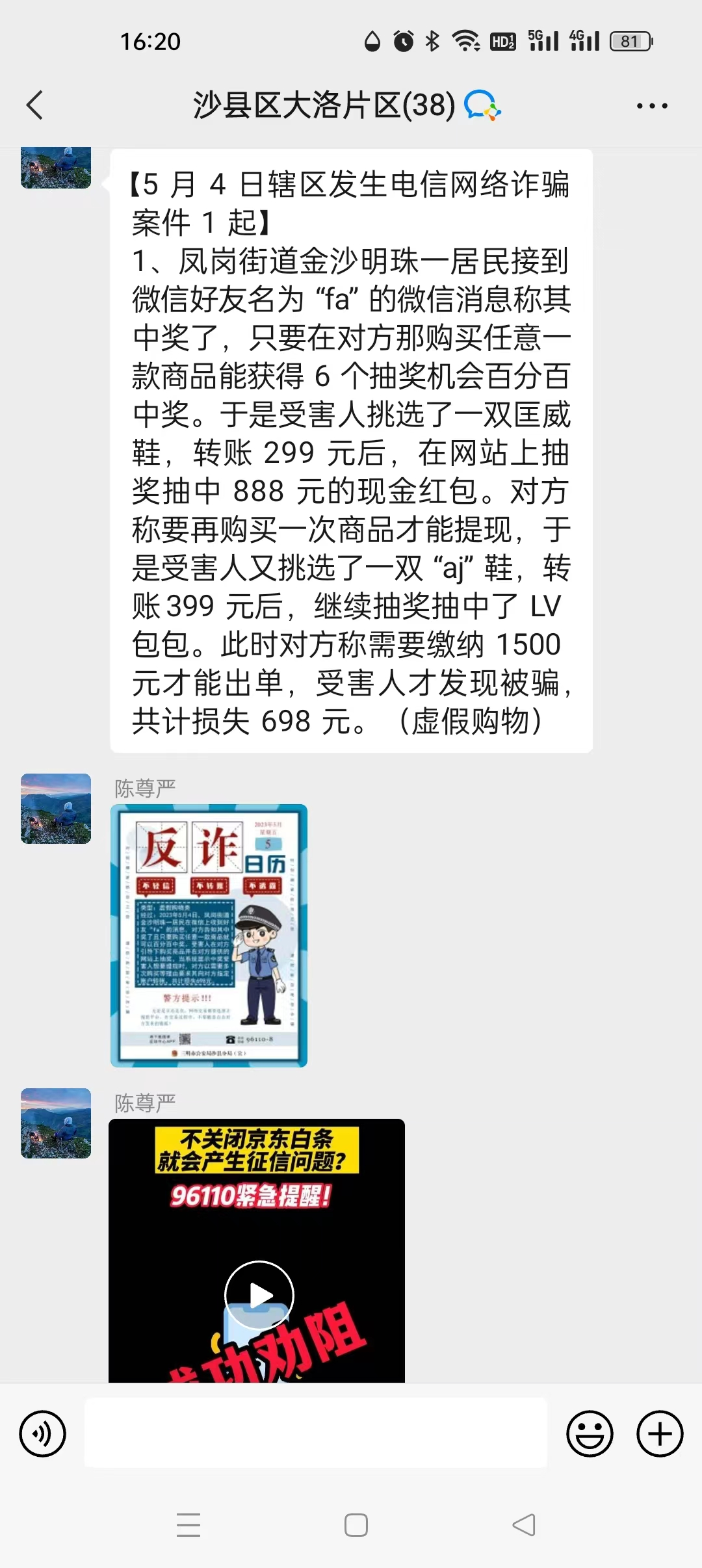Switch to voice message input

pyautogui.click(x=43, y=1433)
